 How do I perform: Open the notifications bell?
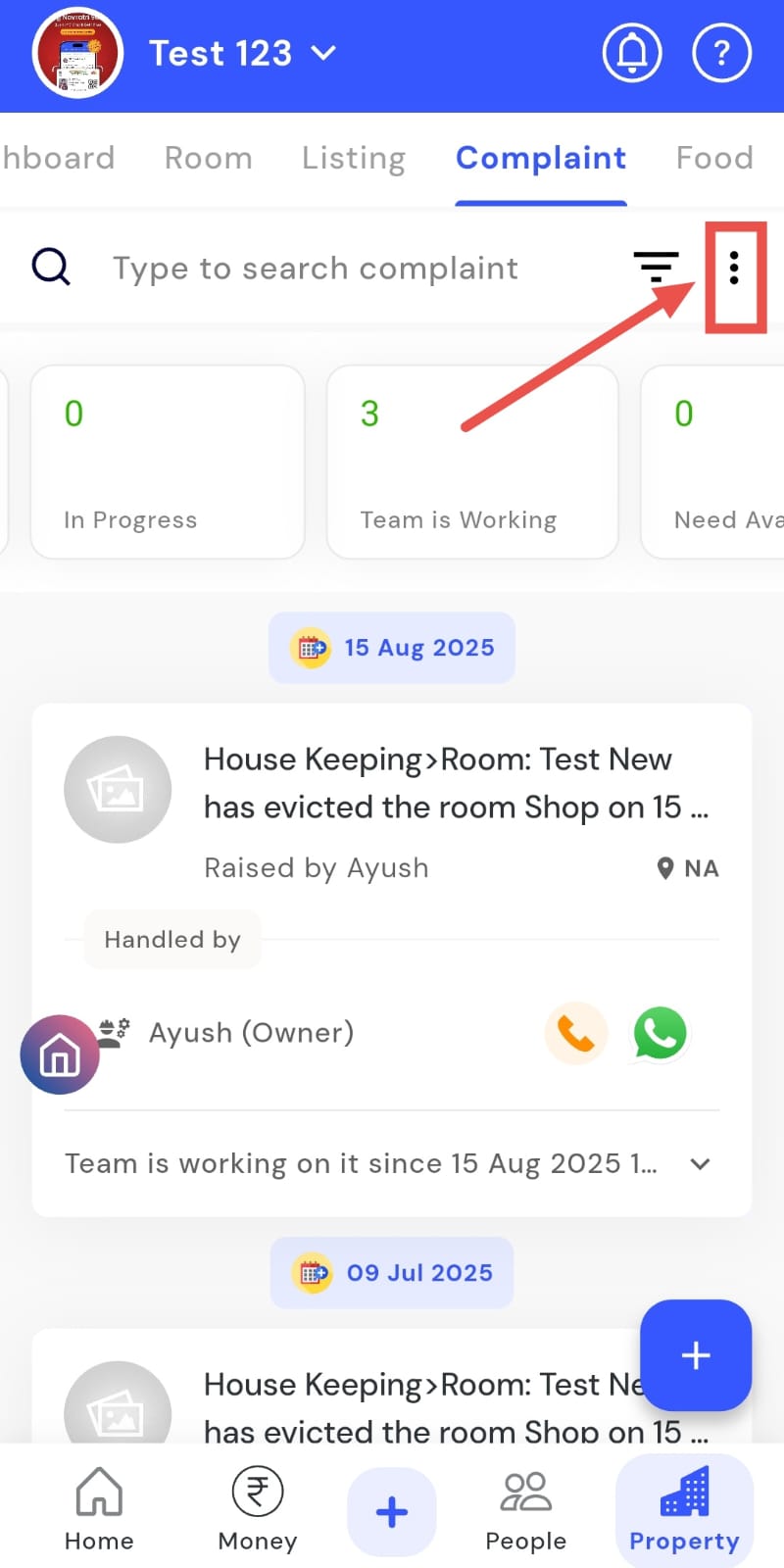pyautogui.click(x=631, y=53)
